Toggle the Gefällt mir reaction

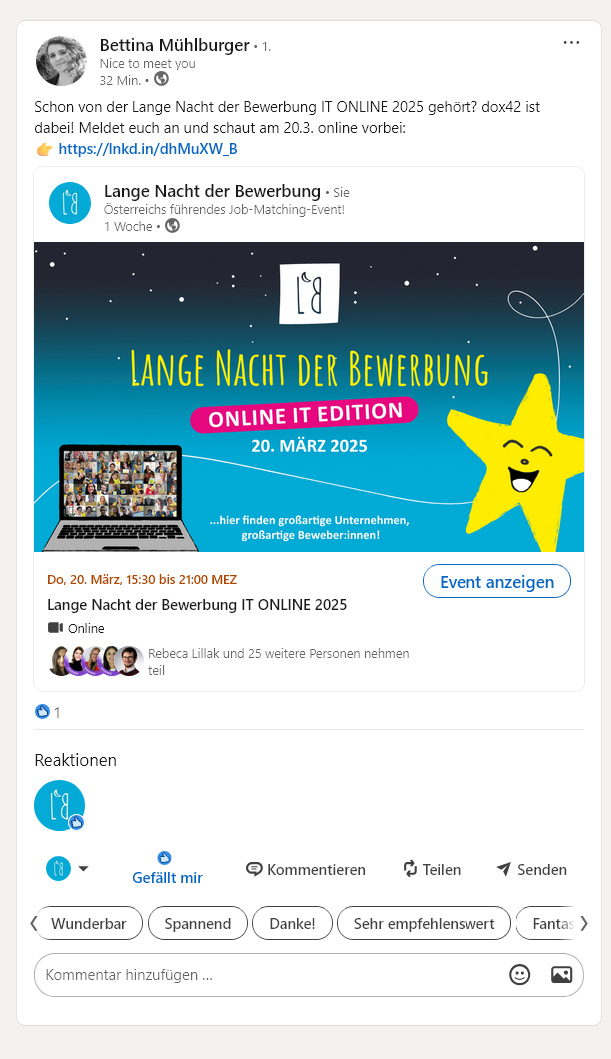(x=167, y=869)
